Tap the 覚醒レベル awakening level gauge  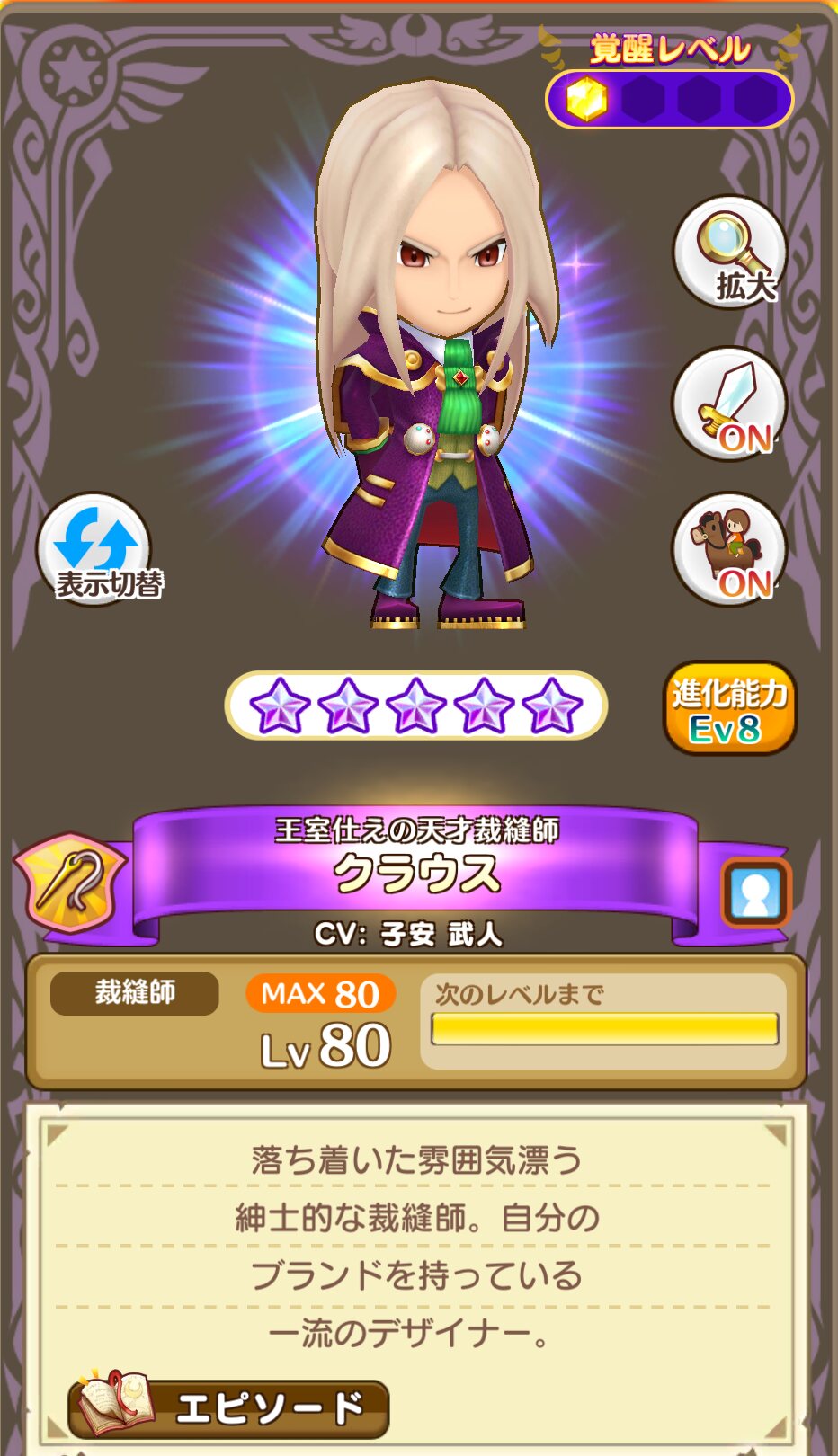click(x=670, y=99)
